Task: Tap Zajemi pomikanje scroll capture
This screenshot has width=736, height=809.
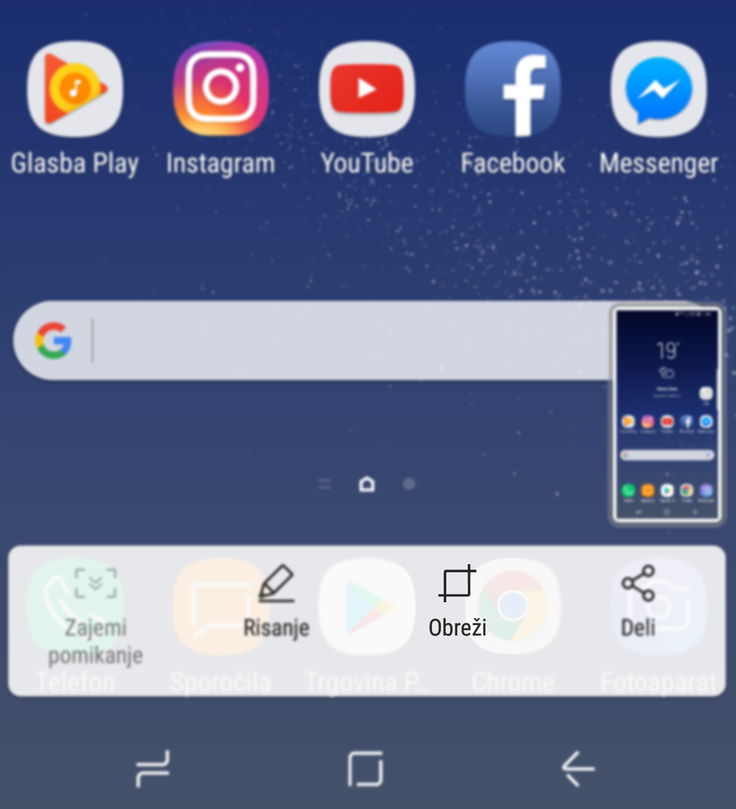Action: pyautogui.click(x=95, y=612)
